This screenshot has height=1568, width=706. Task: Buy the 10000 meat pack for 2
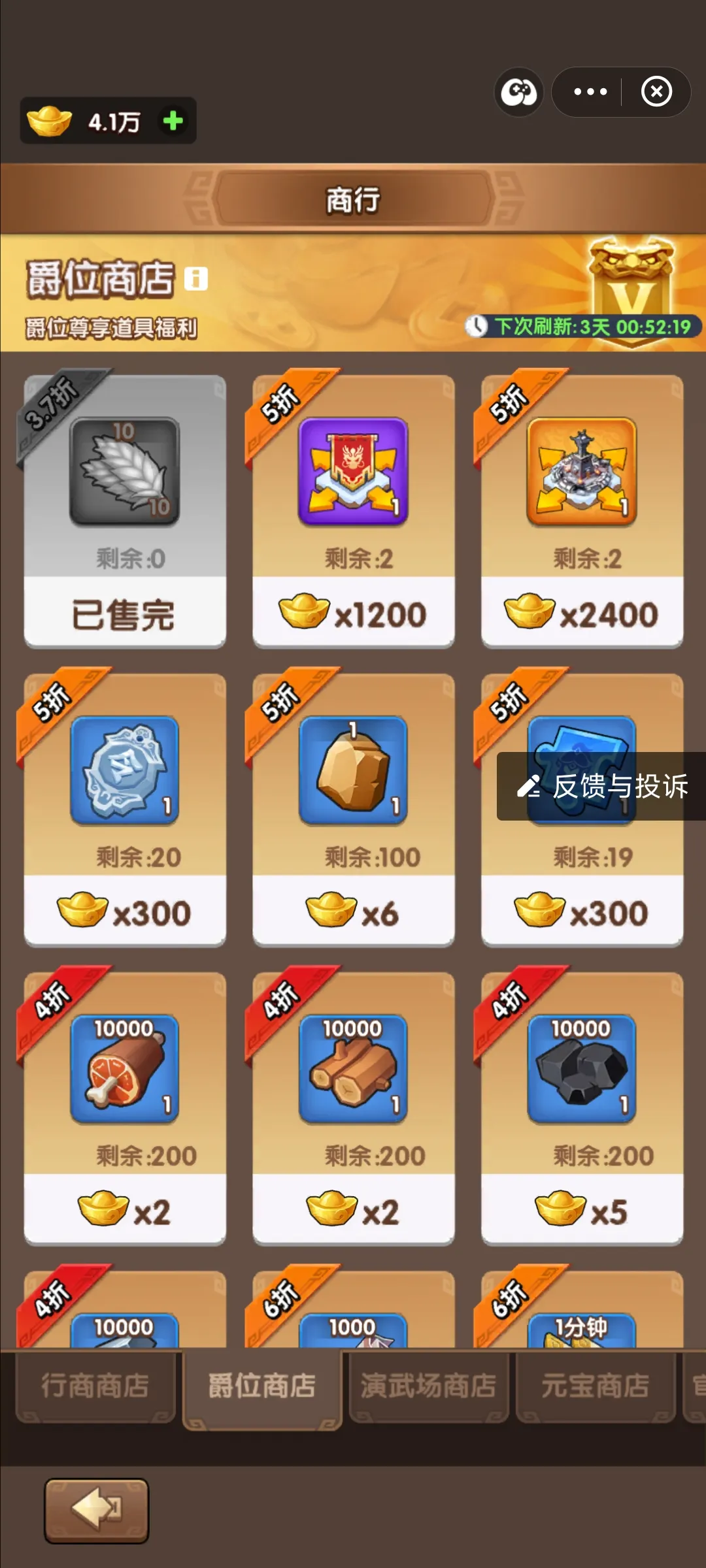[x=125, y=1210]
